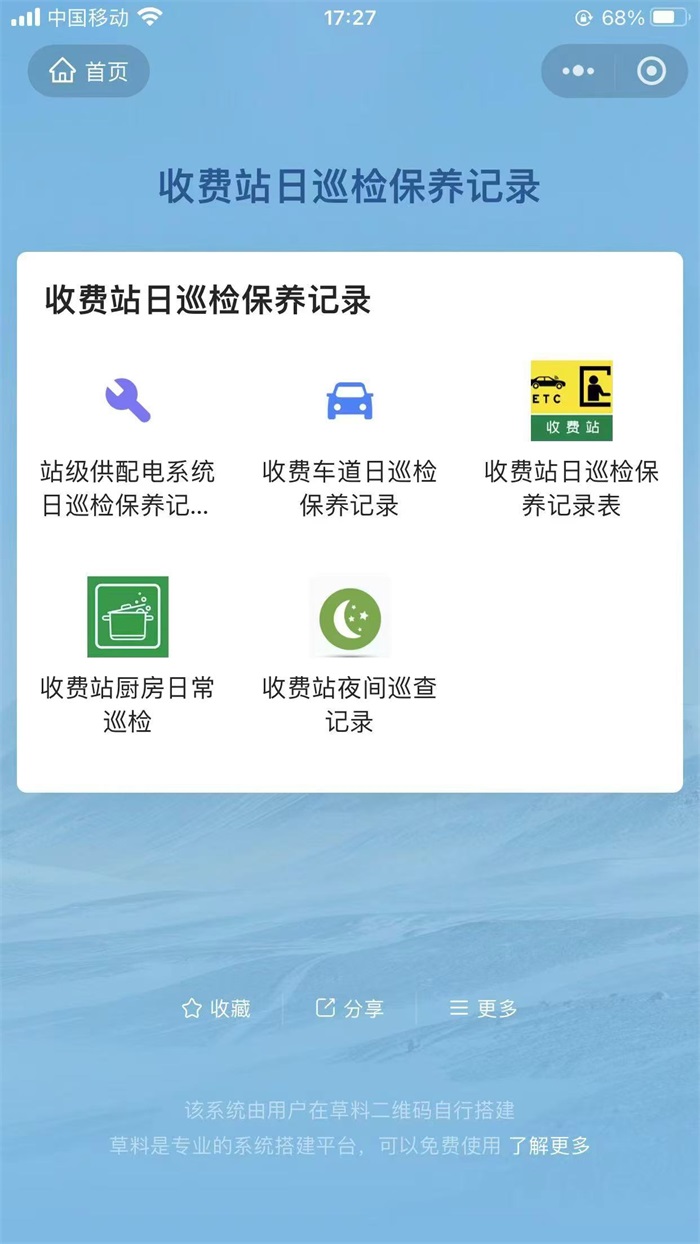Go to 首页 home button
This screenshot has height=1244, width=700.
[88, 71]
